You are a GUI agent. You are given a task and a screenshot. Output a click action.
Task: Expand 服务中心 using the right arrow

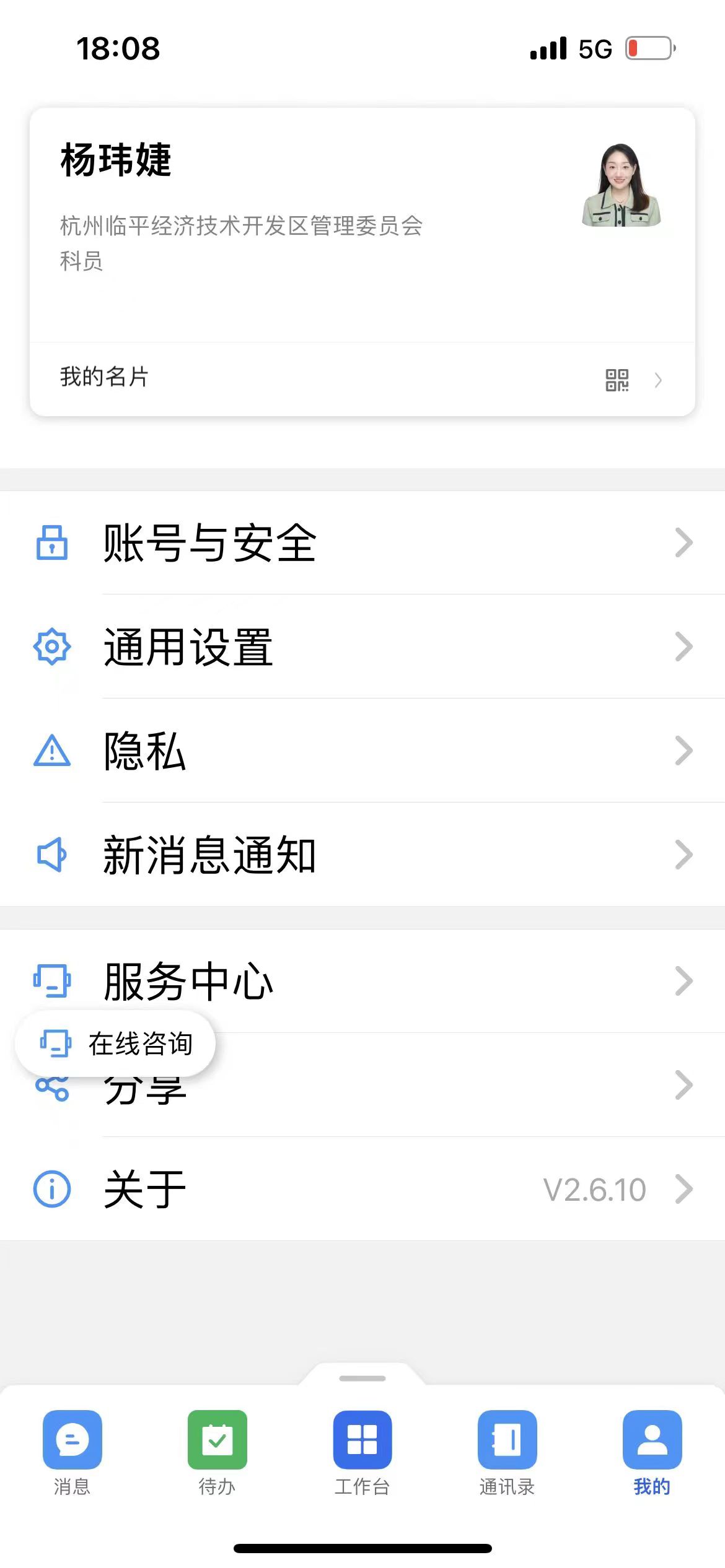point(683,980)
